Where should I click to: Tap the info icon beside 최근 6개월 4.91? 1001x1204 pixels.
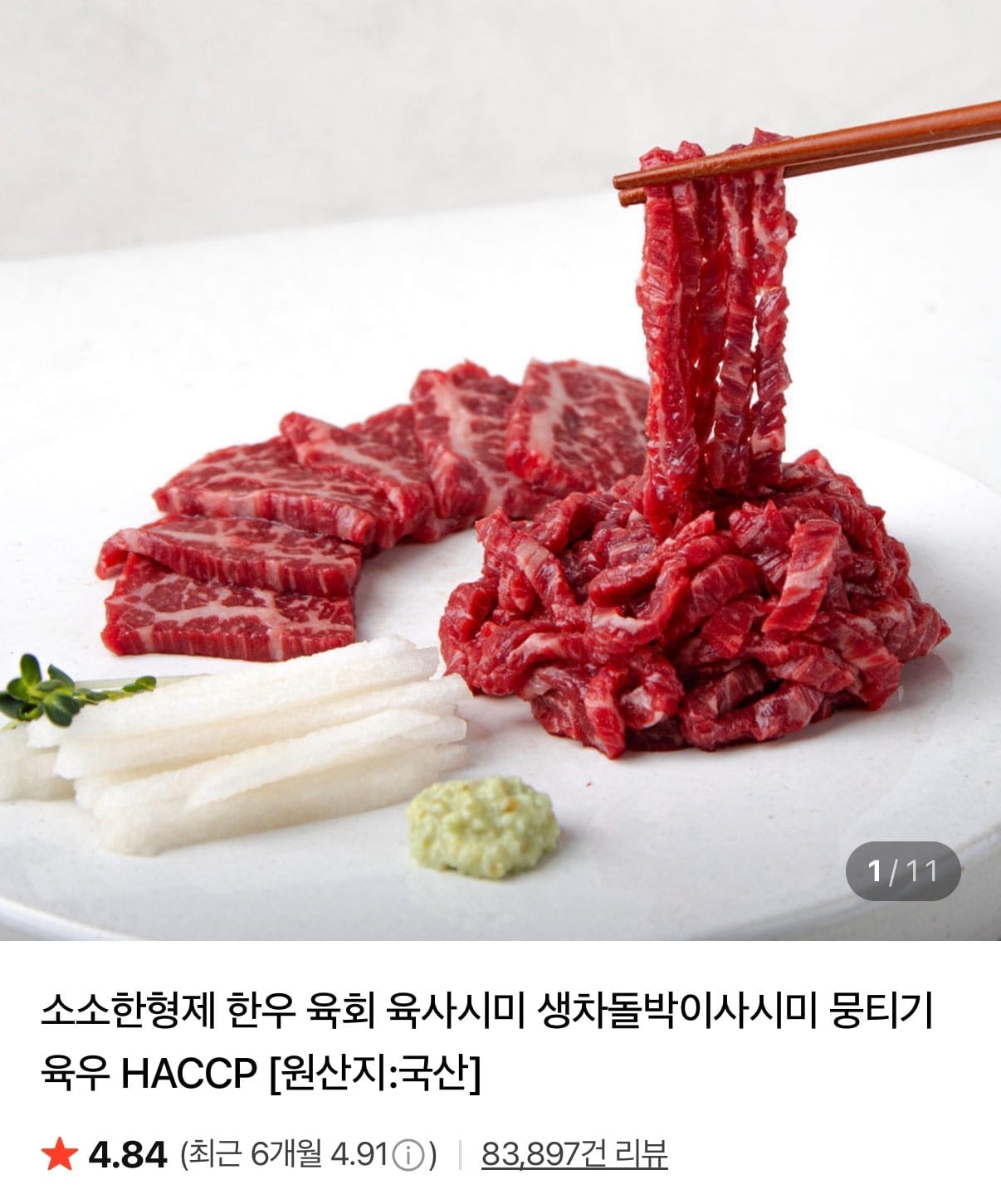tap(408, 1155)
